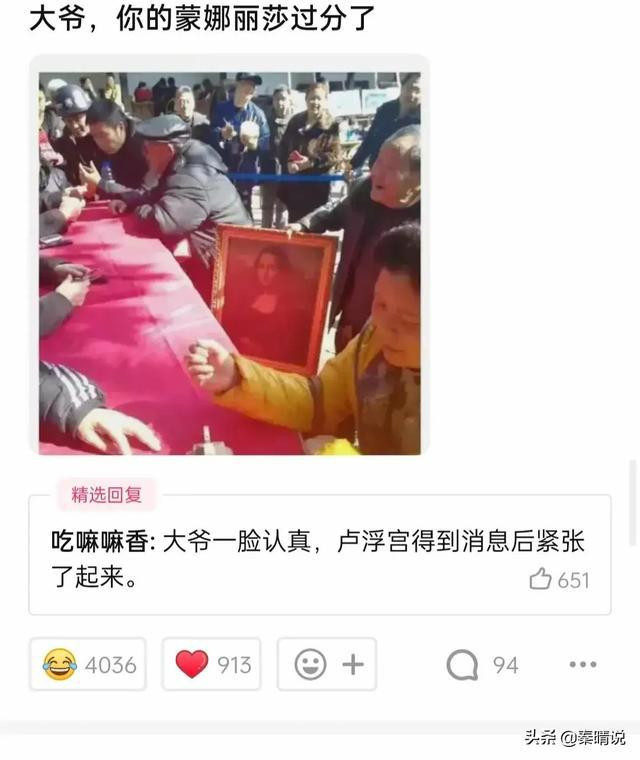Screen dimensions: 640x760
Task: React with the laughing emoji showing 4036
Action: (x=88, y=664)
